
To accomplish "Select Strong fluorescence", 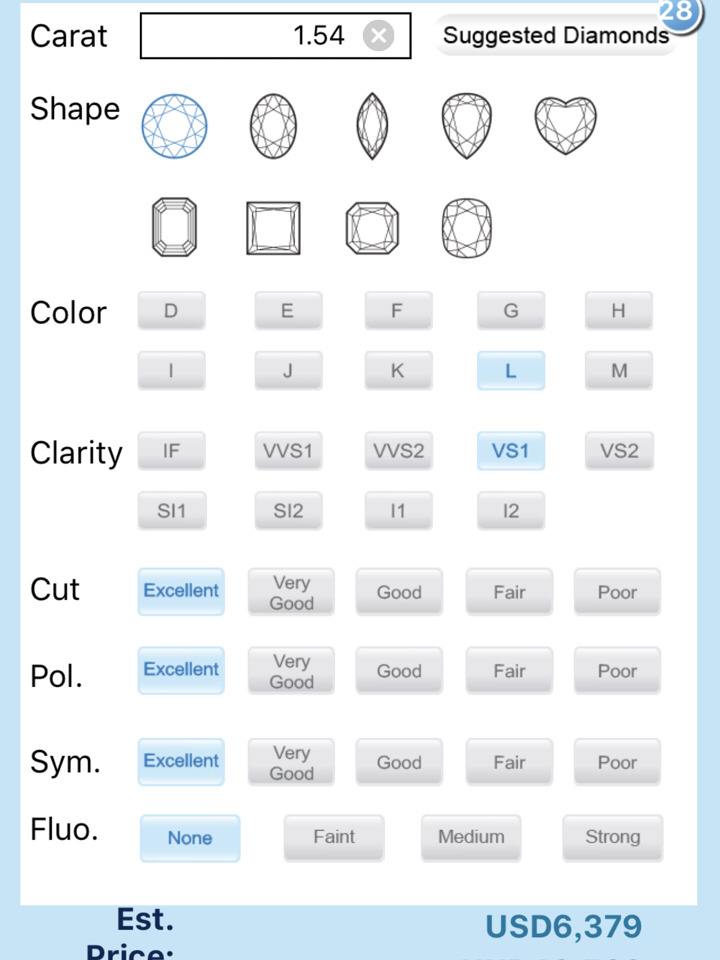I will 612,837.
